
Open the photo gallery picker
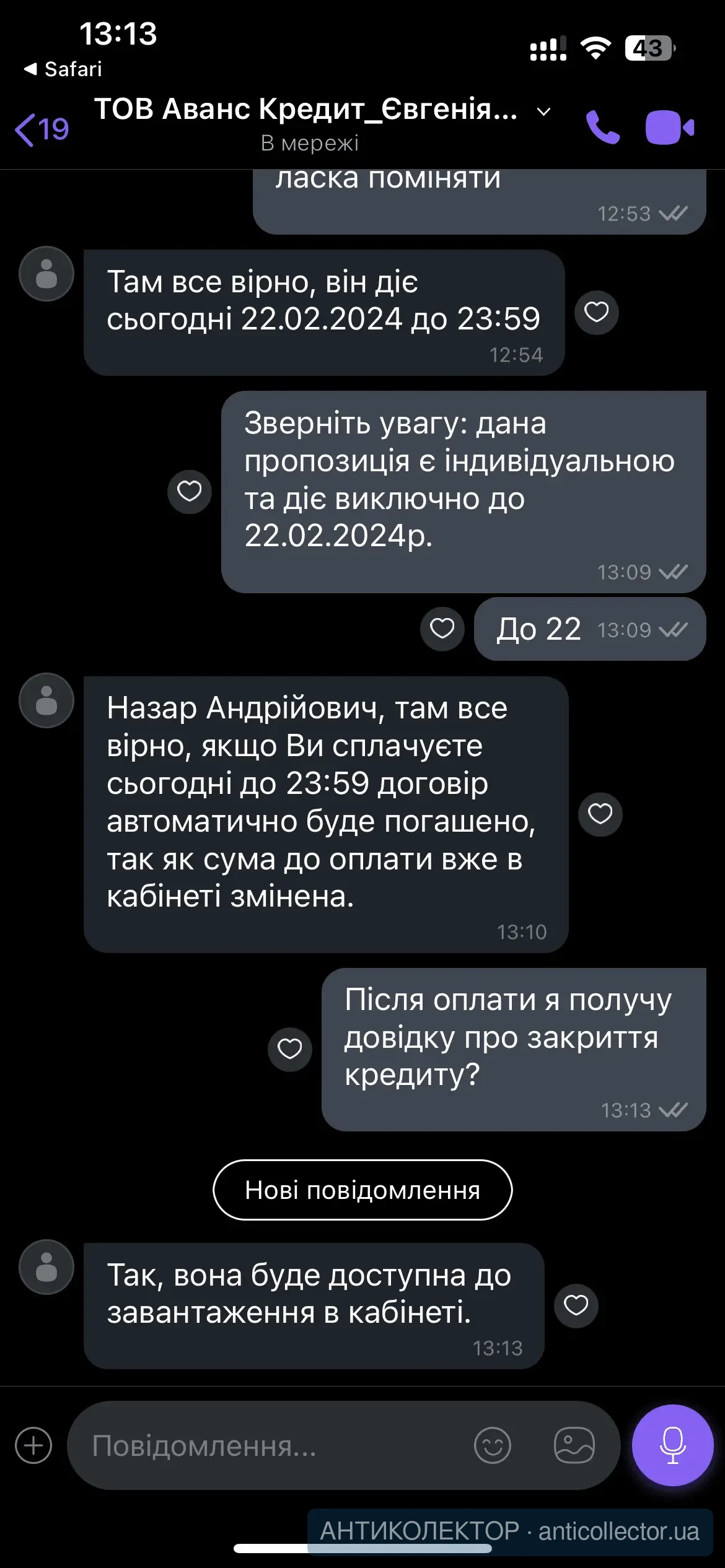pos(574,1445)
